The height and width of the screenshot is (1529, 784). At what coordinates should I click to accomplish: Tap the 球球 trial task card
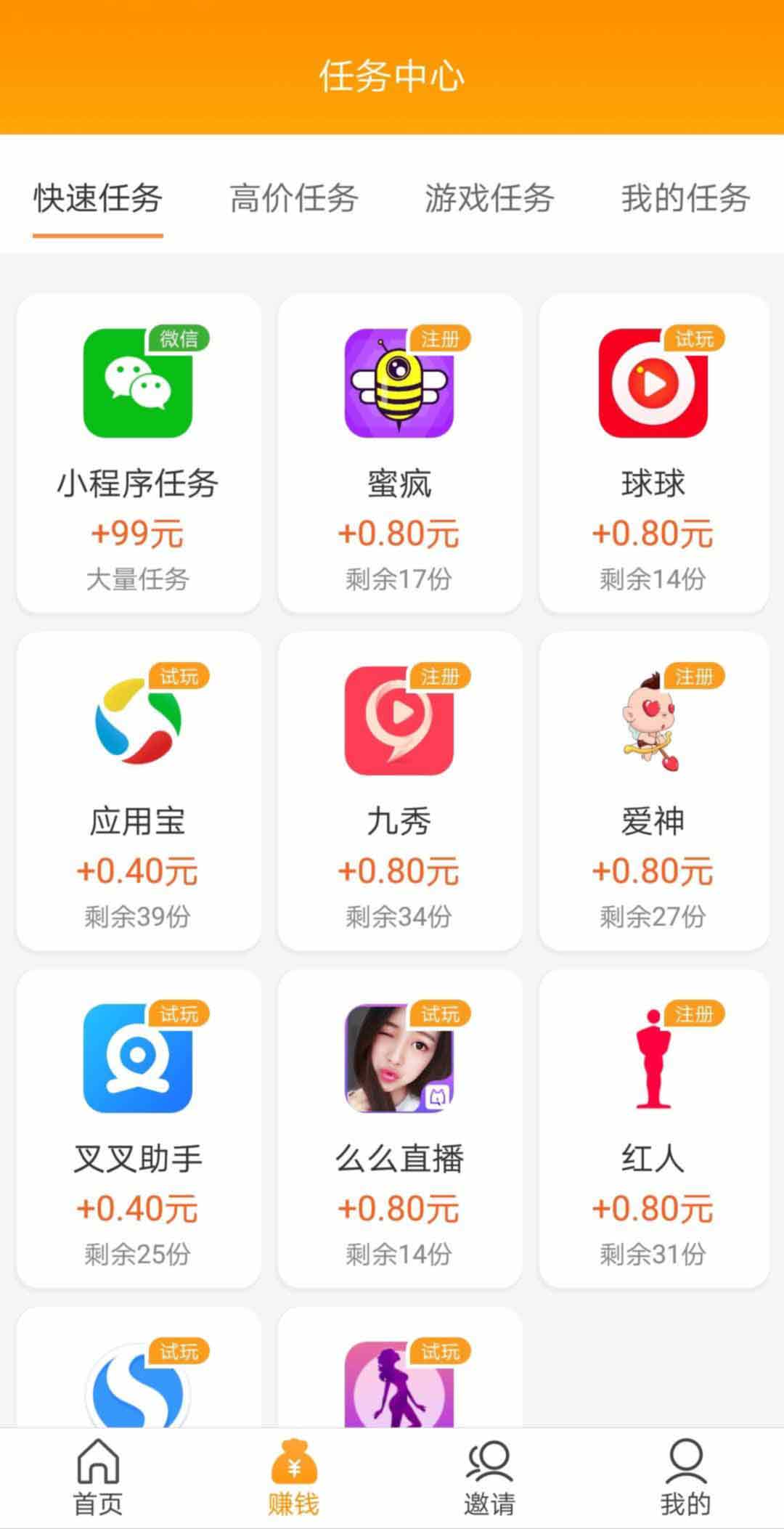click(653, 454)
